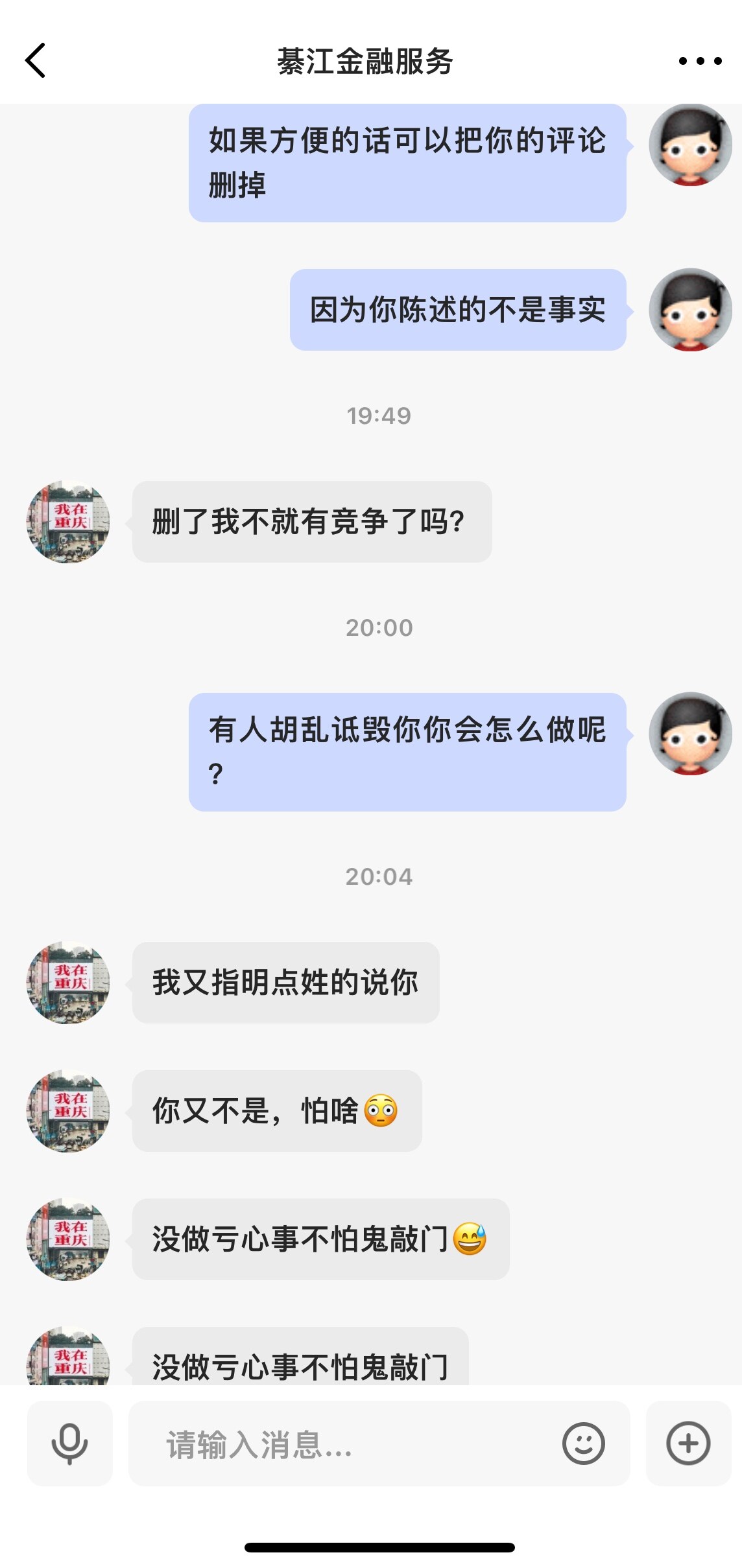Viewport: 742px width, 1568px height.
Task: Go back from the 綦江金融服务 chat
Action: tap(36, 61)
